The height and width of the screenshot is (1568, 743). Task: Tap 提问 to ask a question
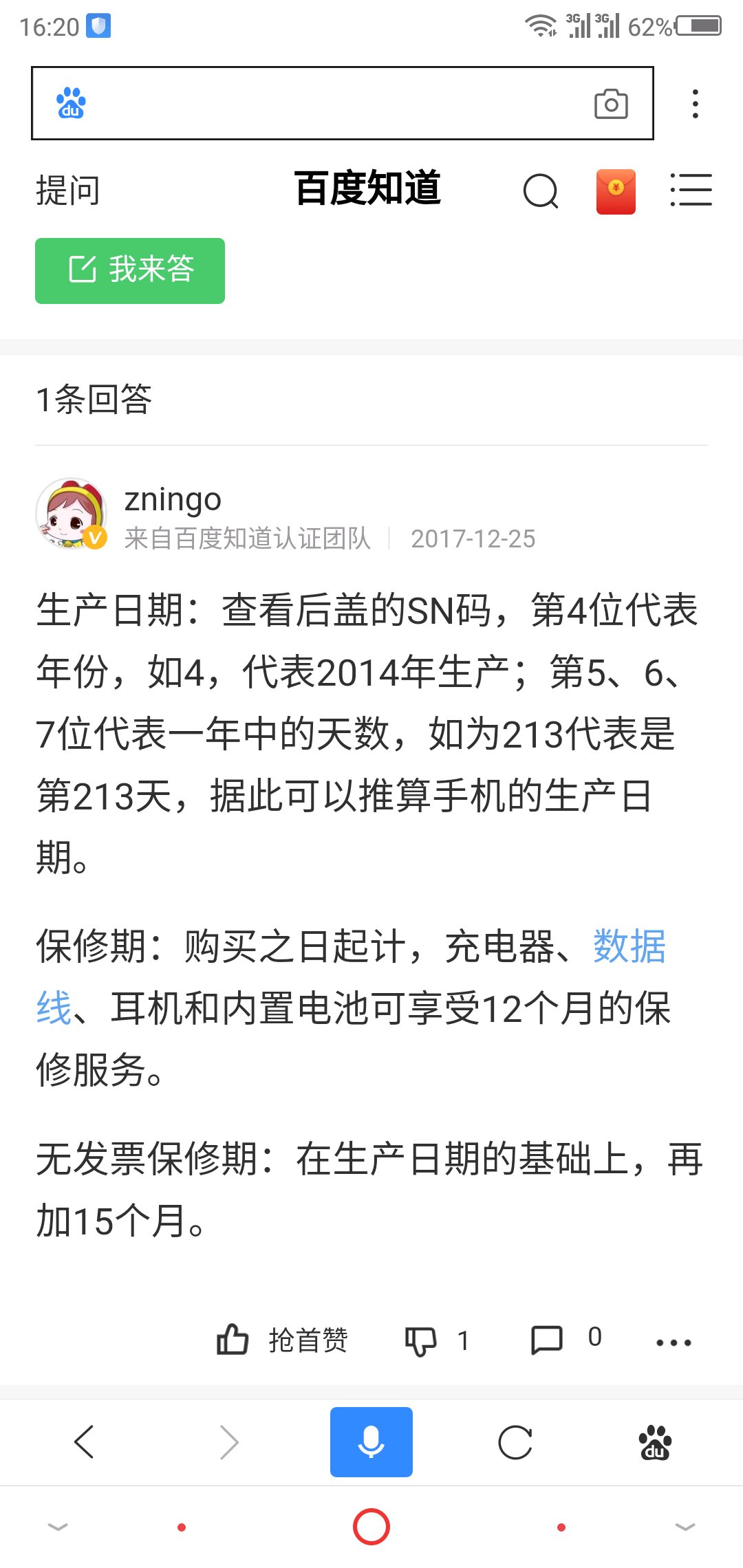point(68,190)
